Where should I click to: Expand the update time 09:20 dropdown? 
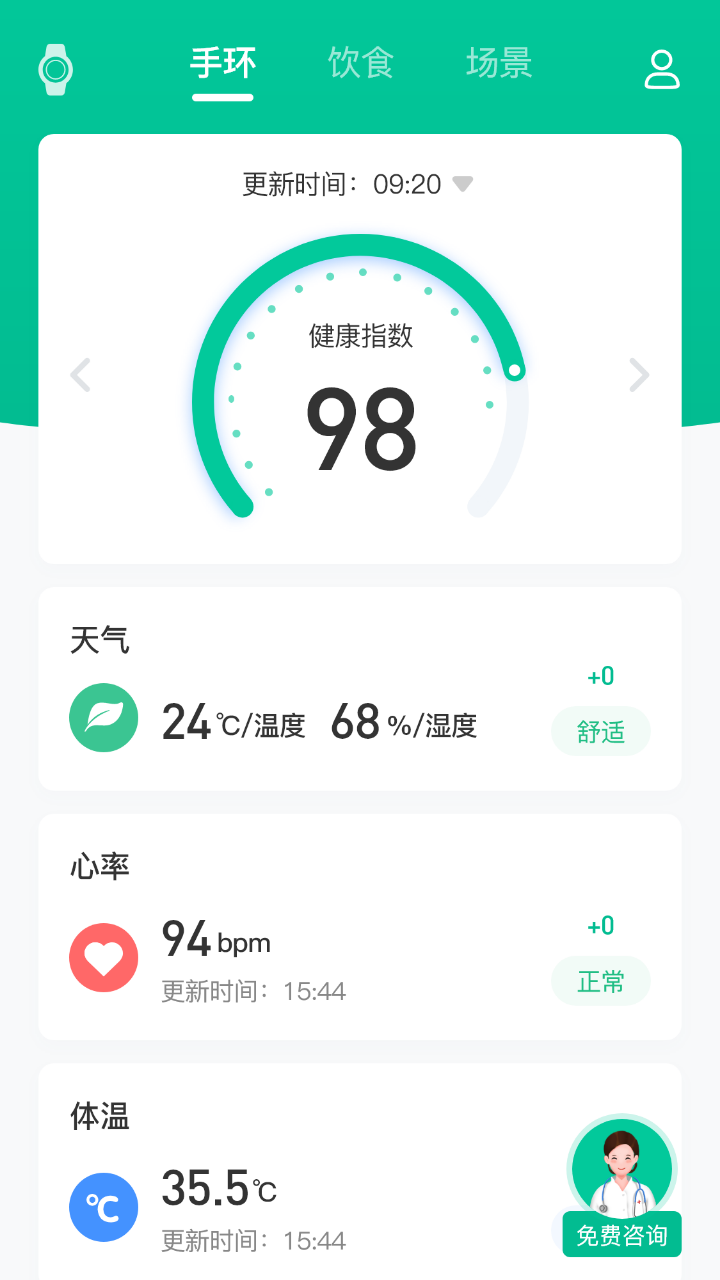(x=462, y=184)
